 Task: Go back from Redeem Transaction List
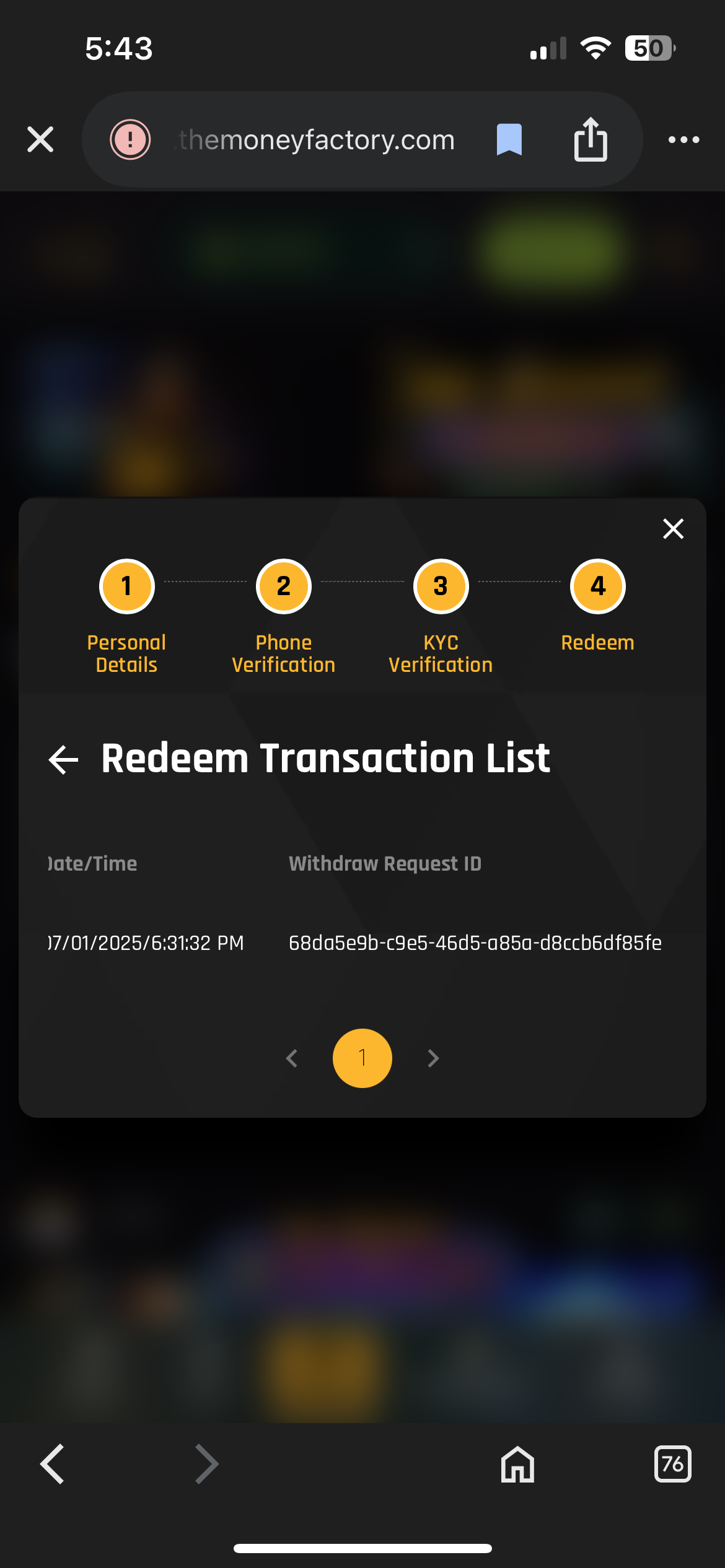point(63,759)
